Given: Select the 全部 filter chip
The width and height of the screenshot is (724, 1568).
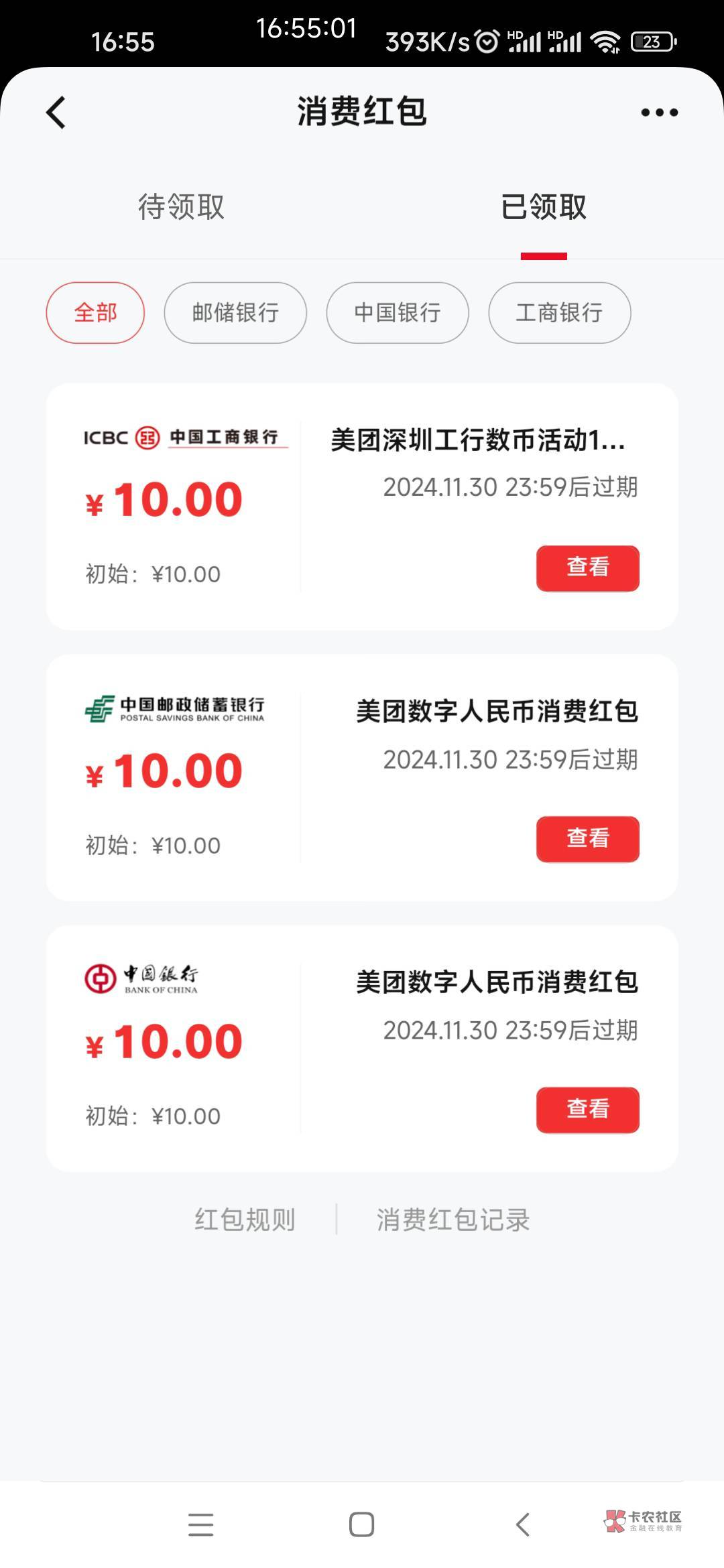Looking at the screenshot, I should click(95, 312).
